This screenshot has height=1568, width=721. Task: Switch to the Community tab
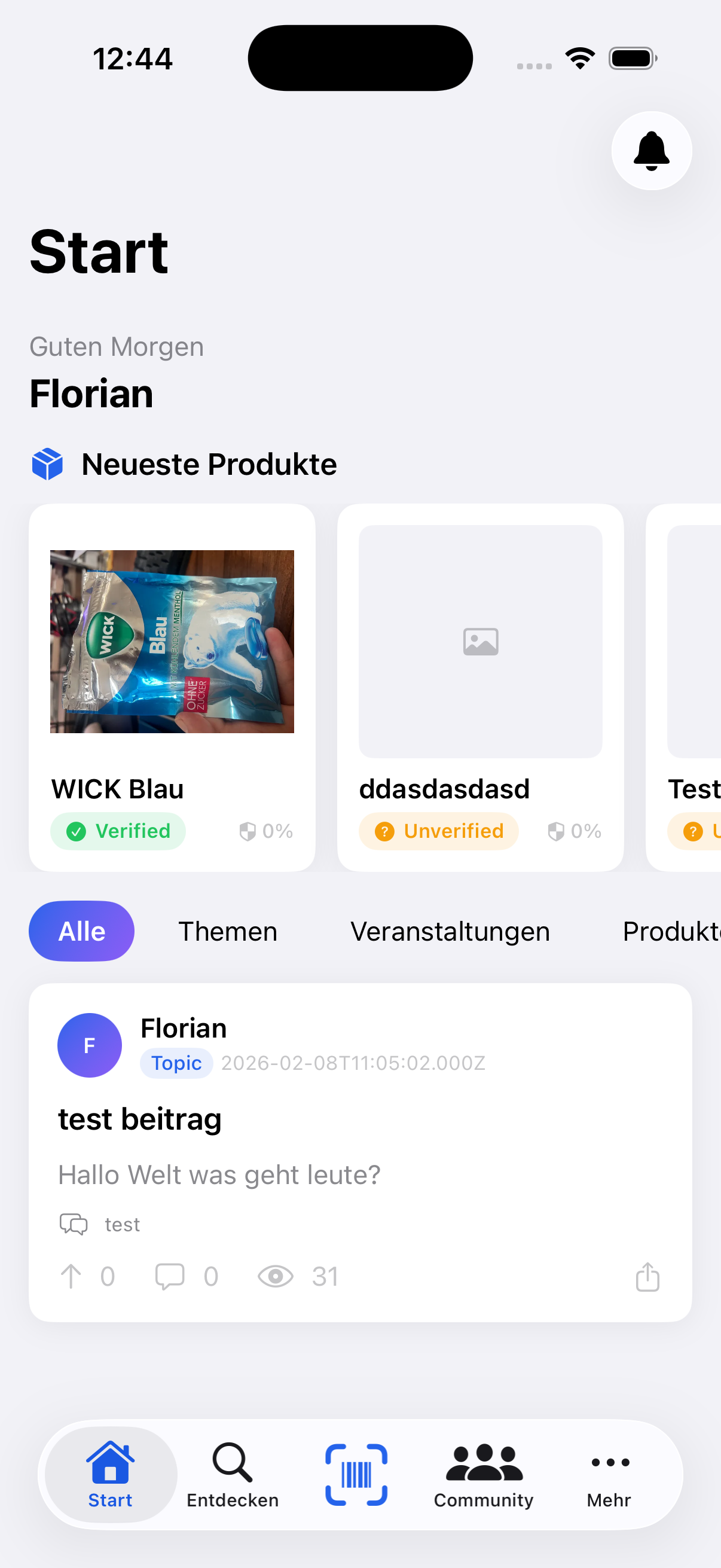point(484,1474)
